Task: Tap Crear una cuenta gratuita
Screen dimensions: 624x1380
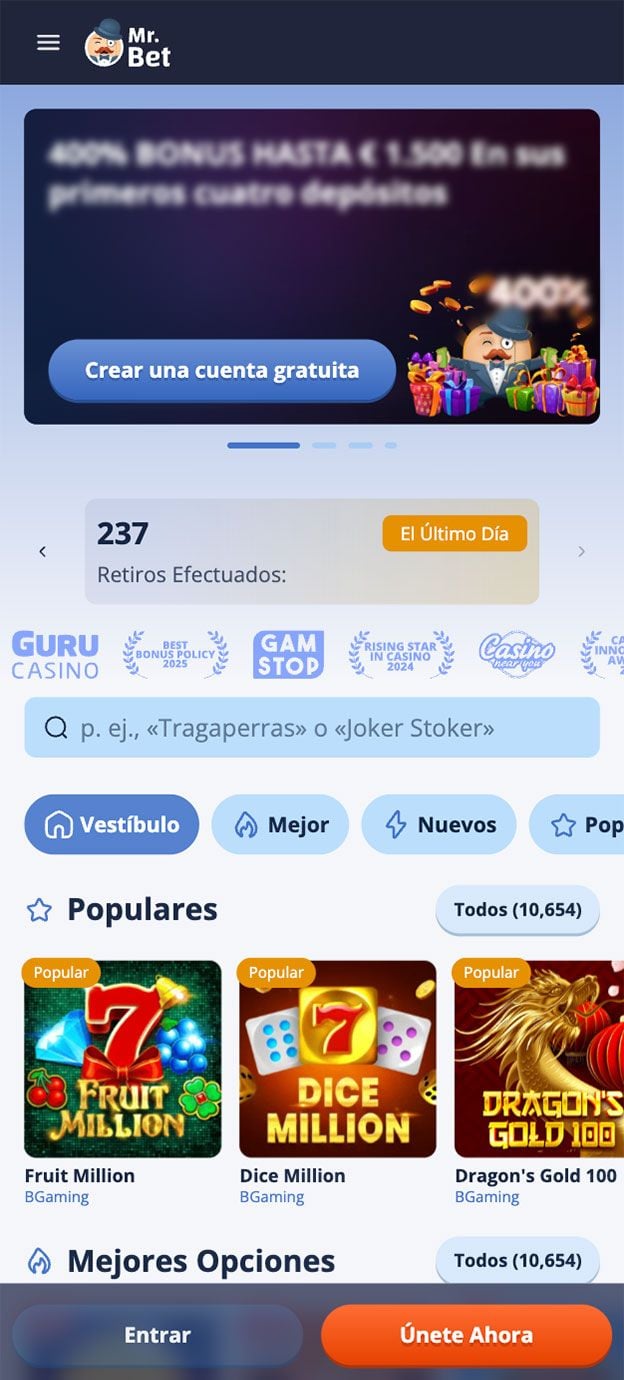Action: click(x=221, y=371)
